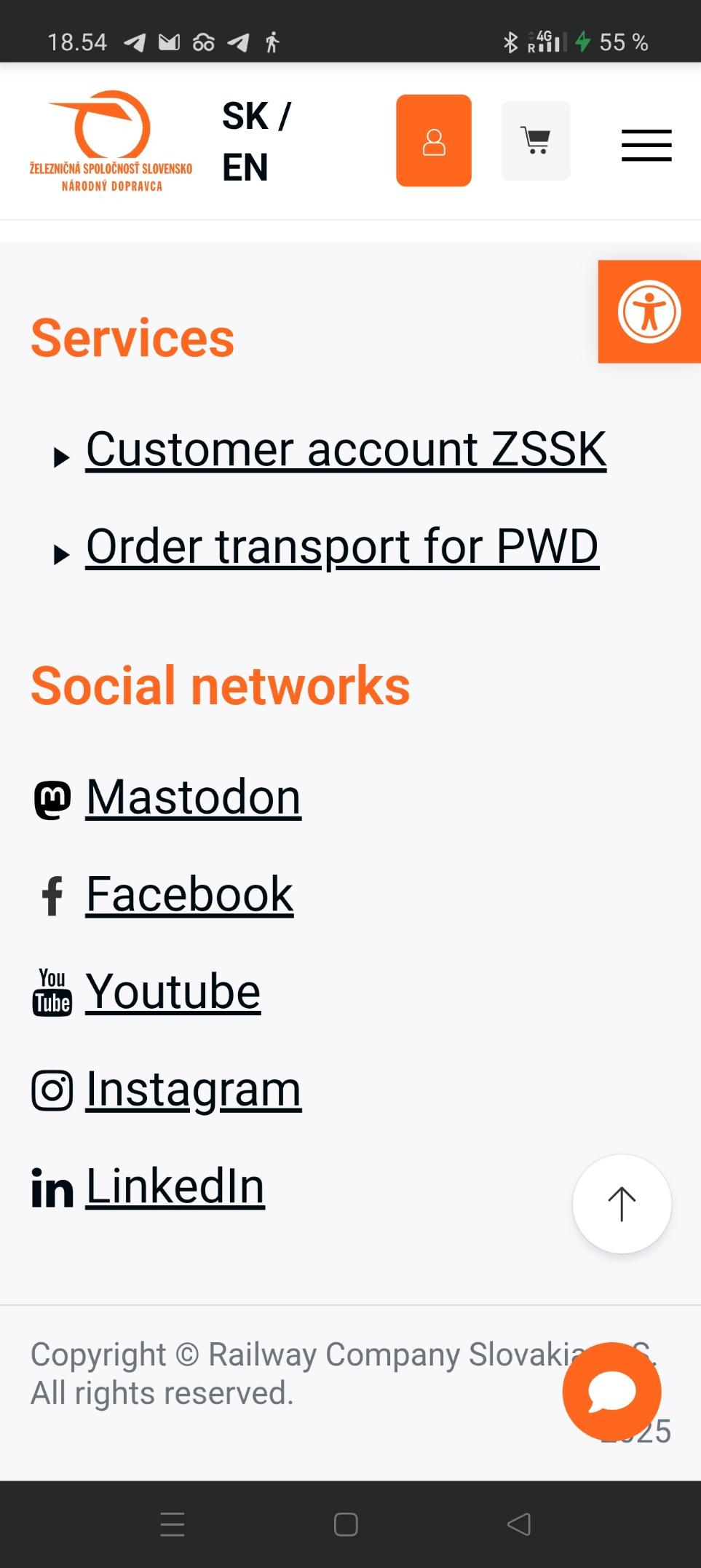The image size is (701, 1568).
Task: Tap the system home button
Action: pos(346,1524)
